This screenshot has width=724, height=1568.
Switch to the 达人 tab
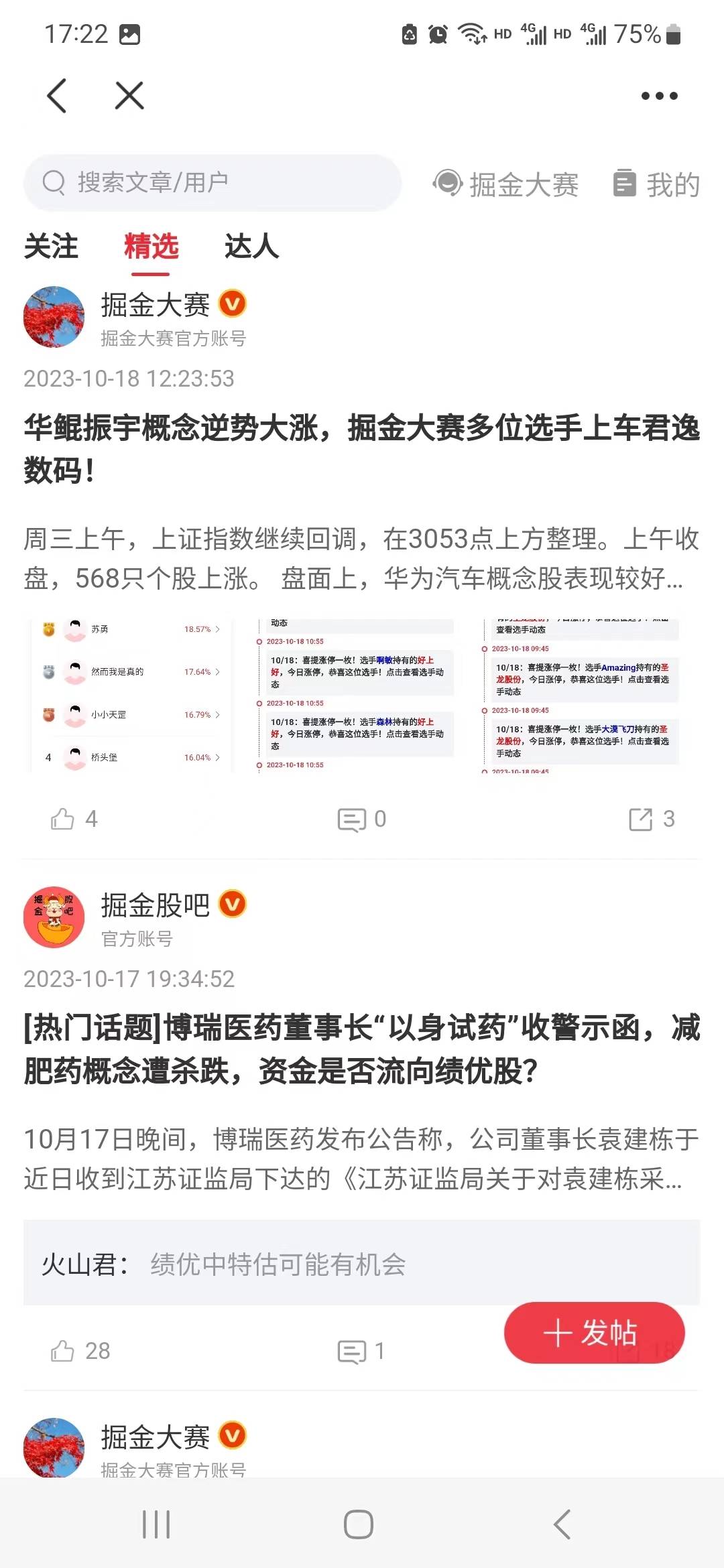tap(251, 247)
